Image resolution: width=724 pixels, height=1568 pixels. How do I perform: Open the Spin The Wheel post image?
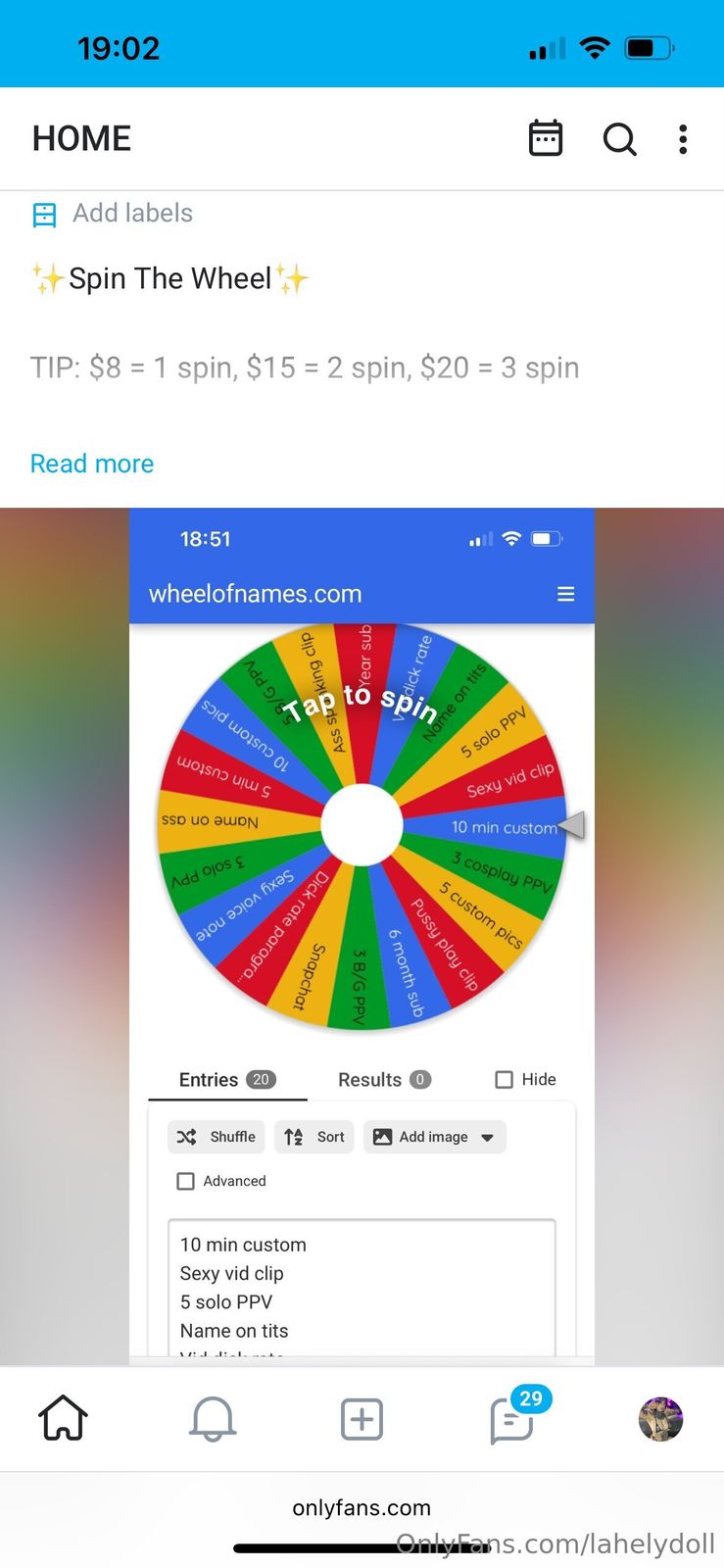point(362,931)
